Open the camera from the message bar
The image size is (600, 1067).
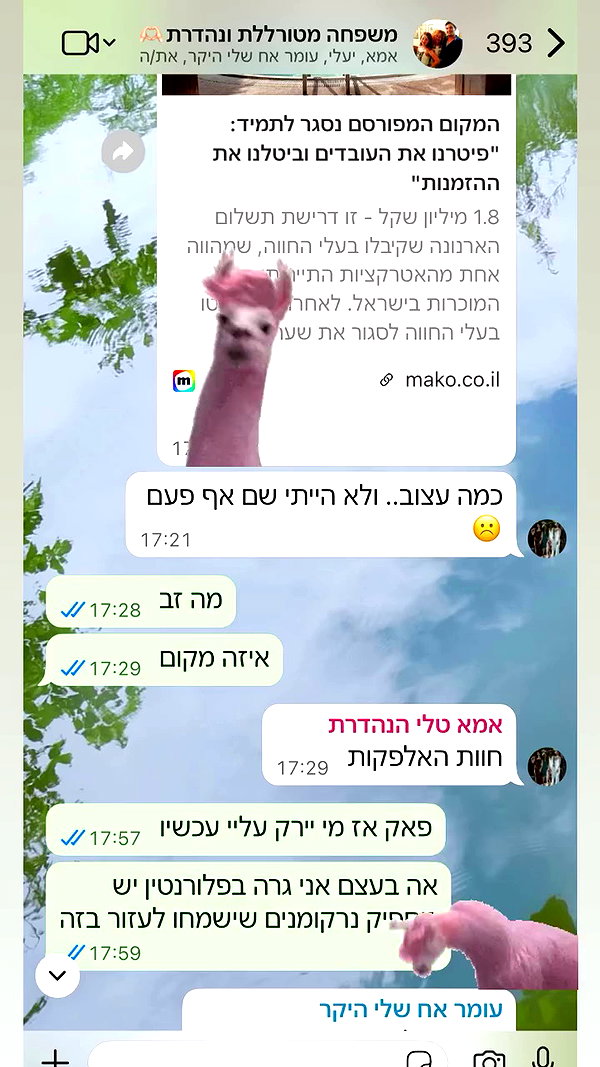tap(489, 1059)
